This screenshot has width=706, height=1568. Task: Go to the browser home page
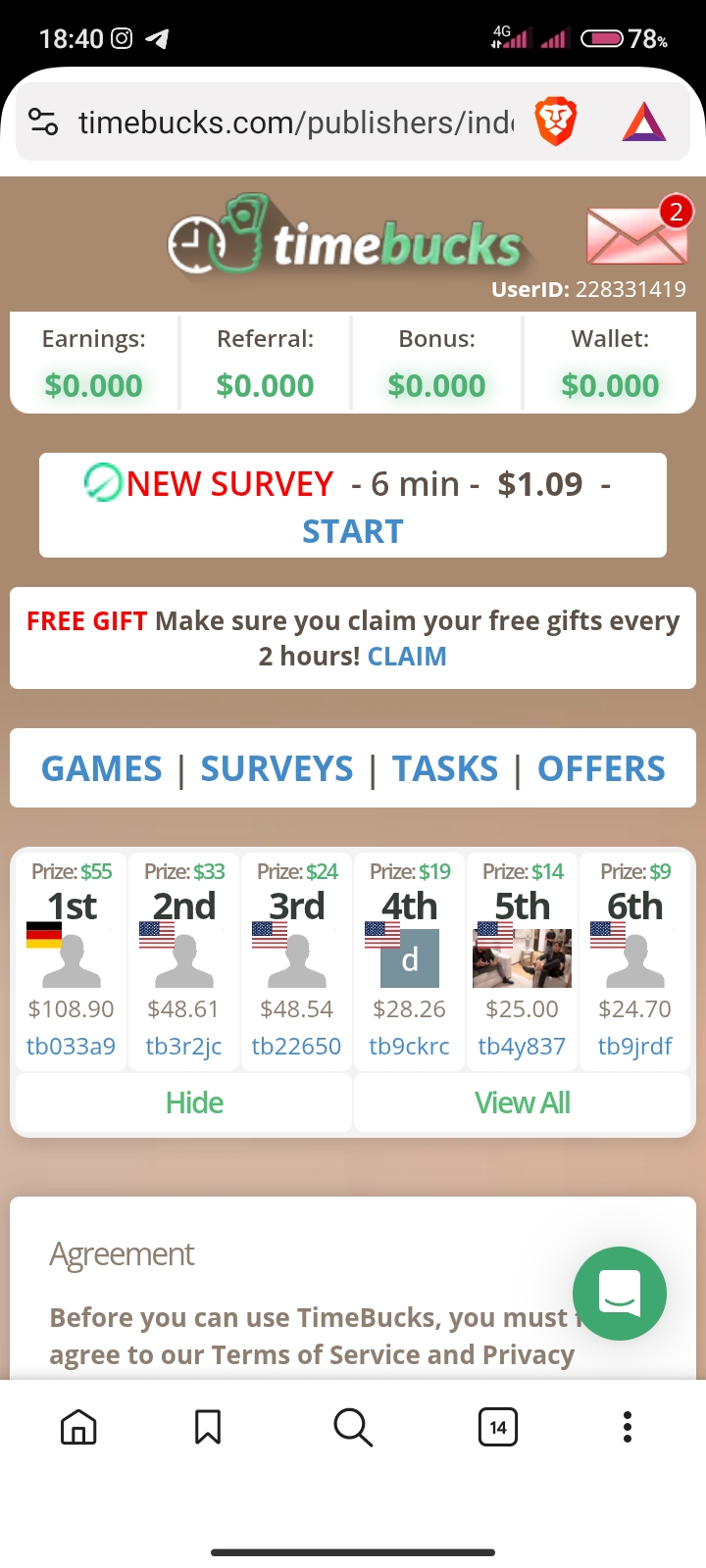[78, 1427]
